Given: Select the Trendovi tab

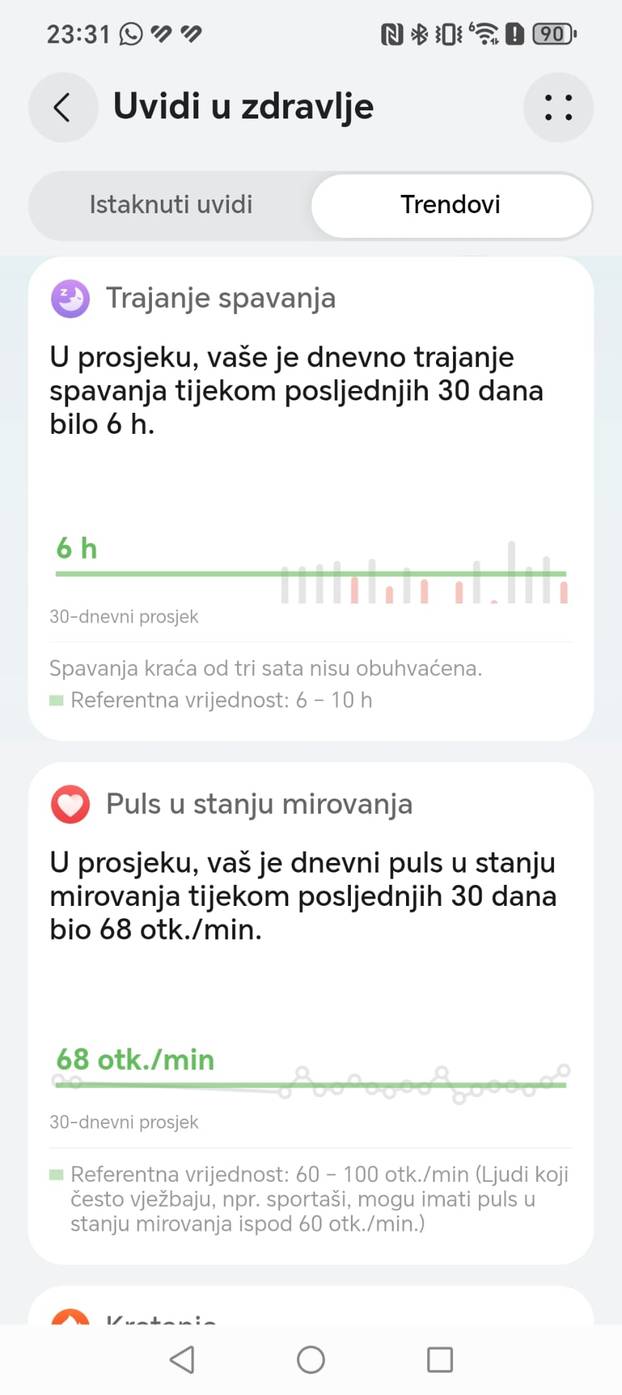Looking at the screenshot, I should (450, 205).
